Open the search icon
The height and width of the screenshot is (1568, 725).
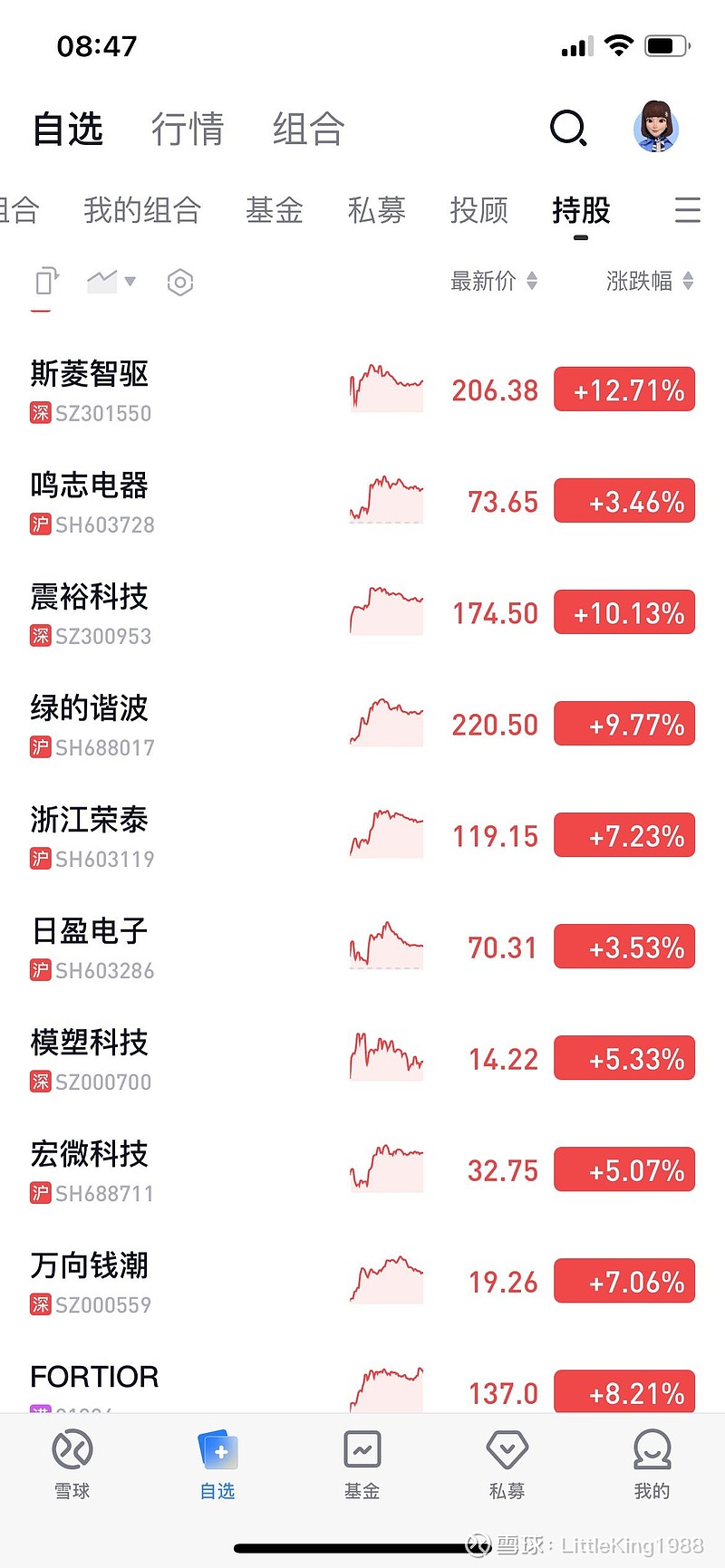point(568,129)
